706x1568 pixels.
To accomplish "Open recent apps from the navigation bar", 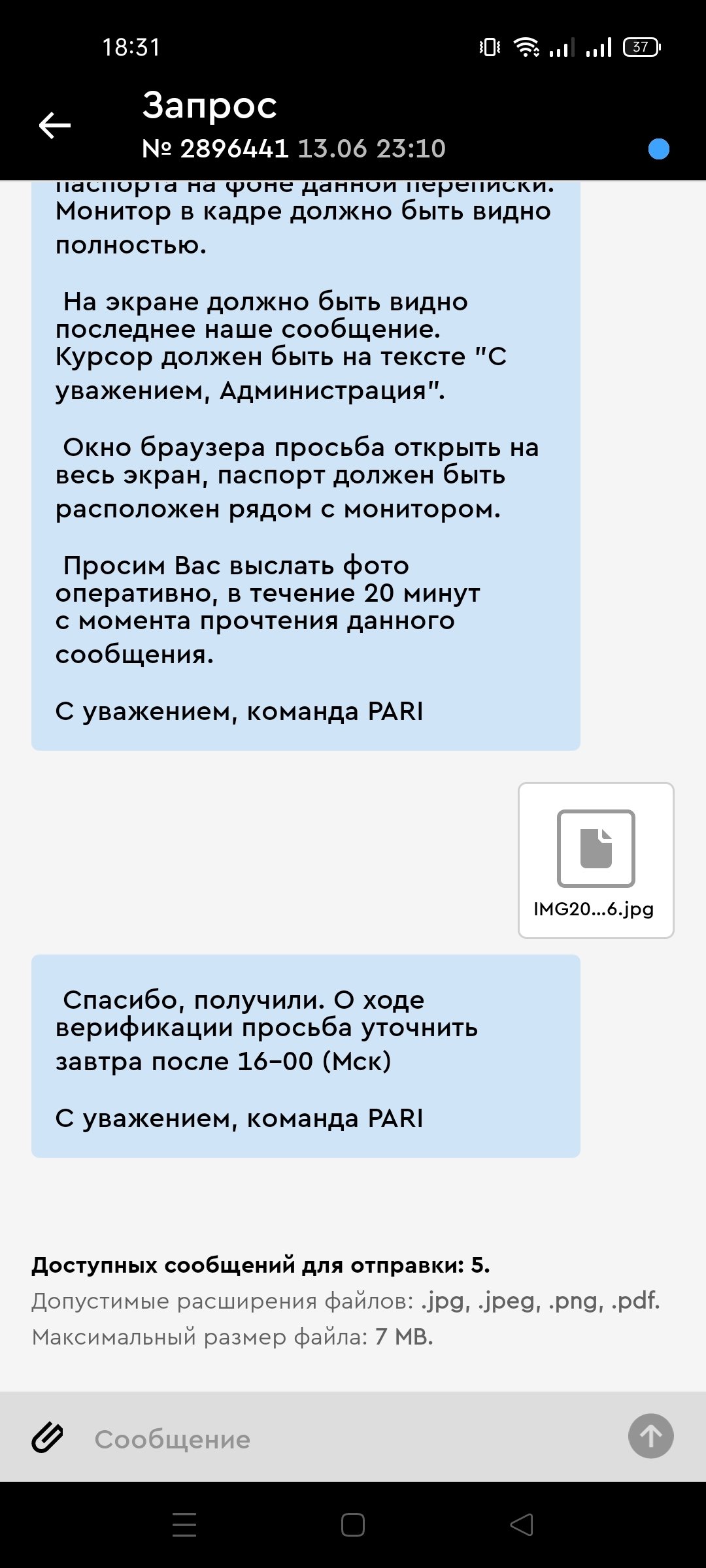I will click(x=184, y=1525).
